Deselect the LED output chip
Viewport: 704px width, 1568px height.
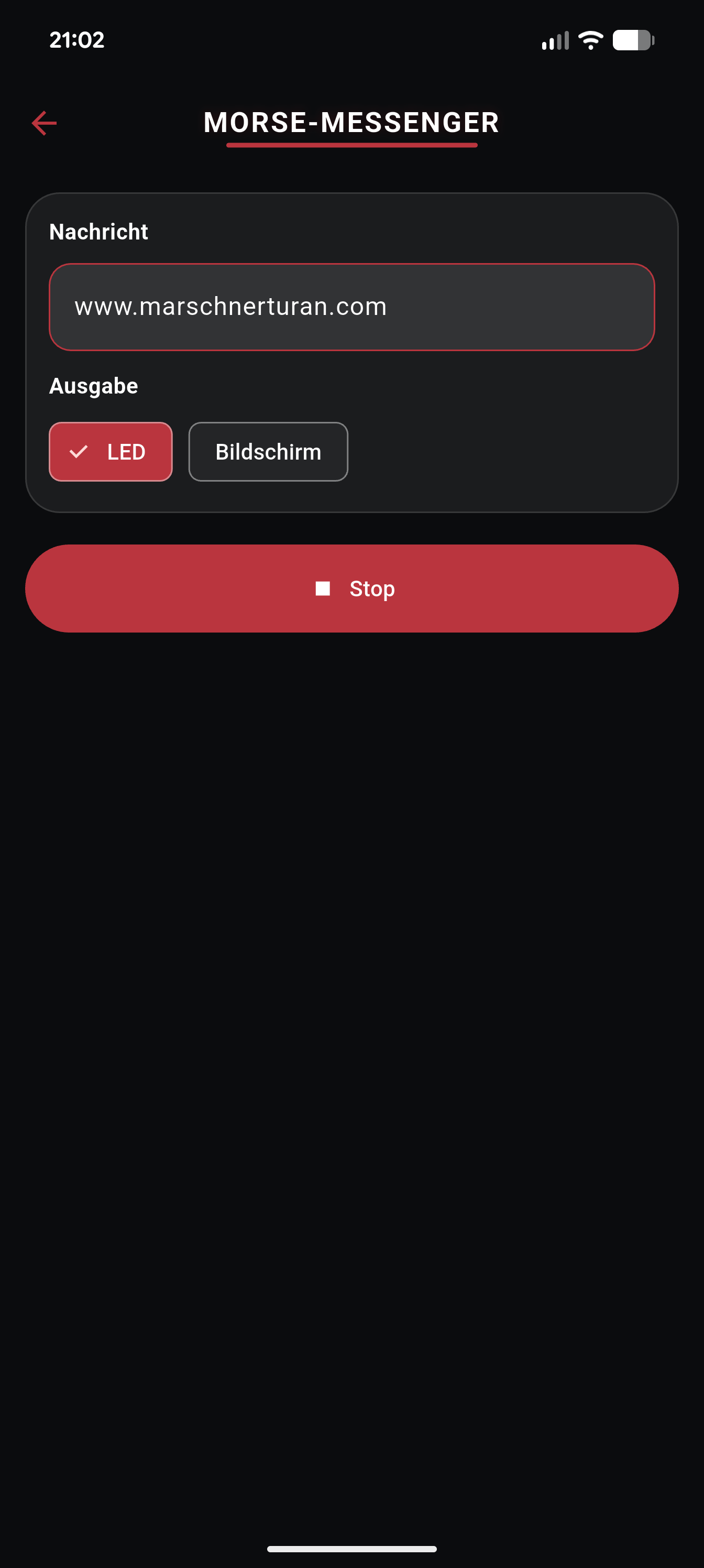pos(111,452)
